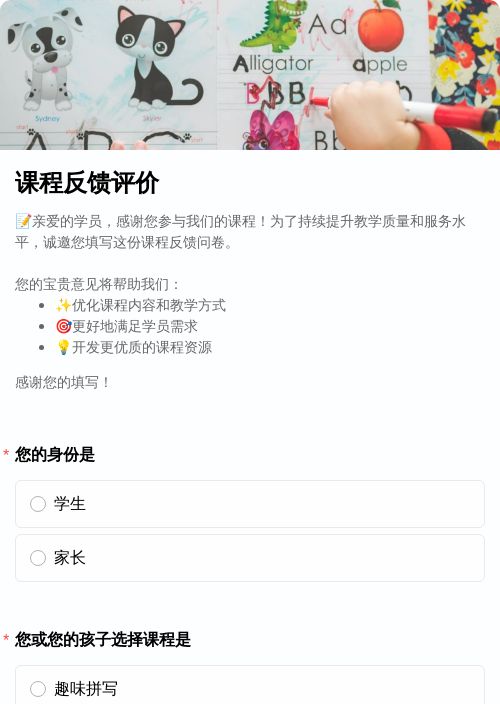
Task: Select 学生 as your identity
Action: tap(250, 504)
